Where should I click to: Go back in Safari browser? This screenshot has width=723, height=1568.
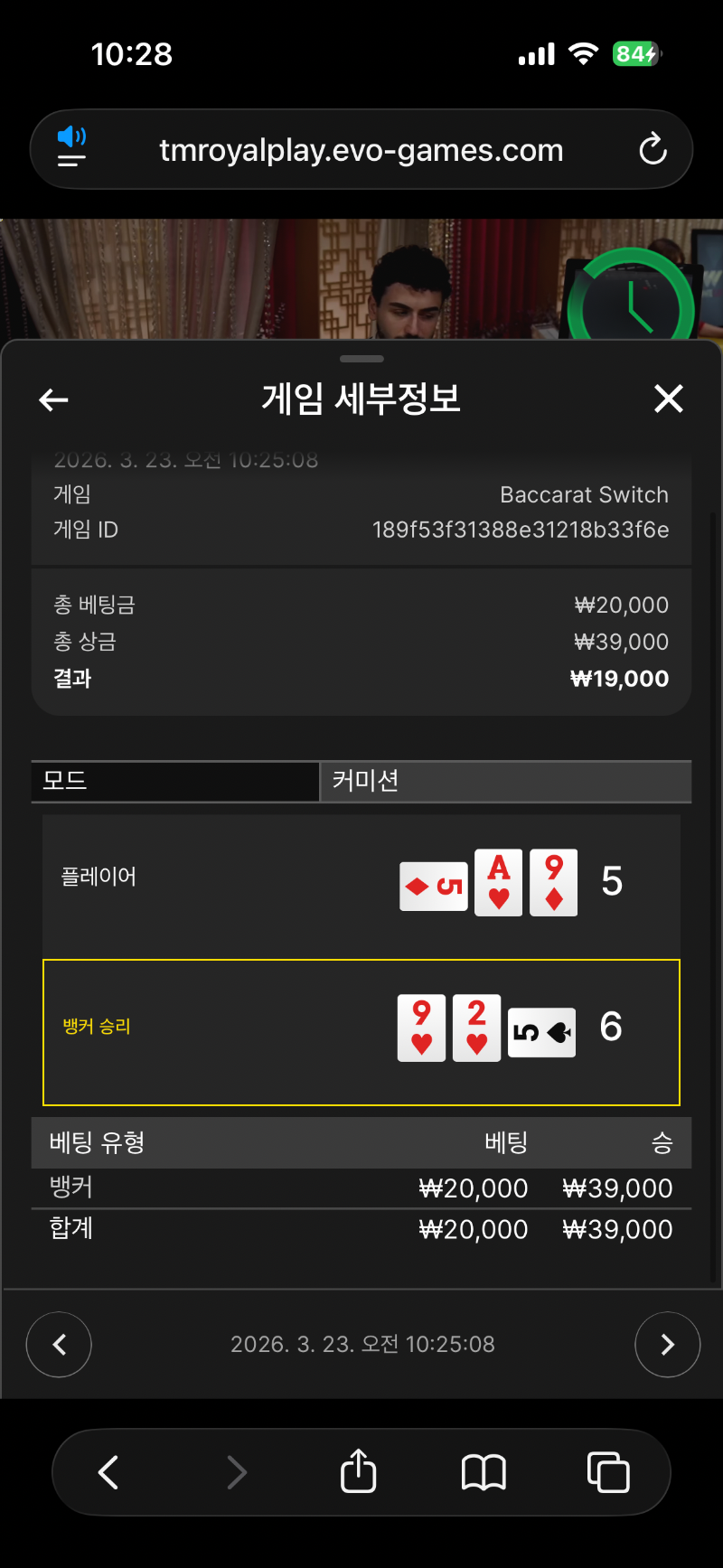[x=108, y=1472]
